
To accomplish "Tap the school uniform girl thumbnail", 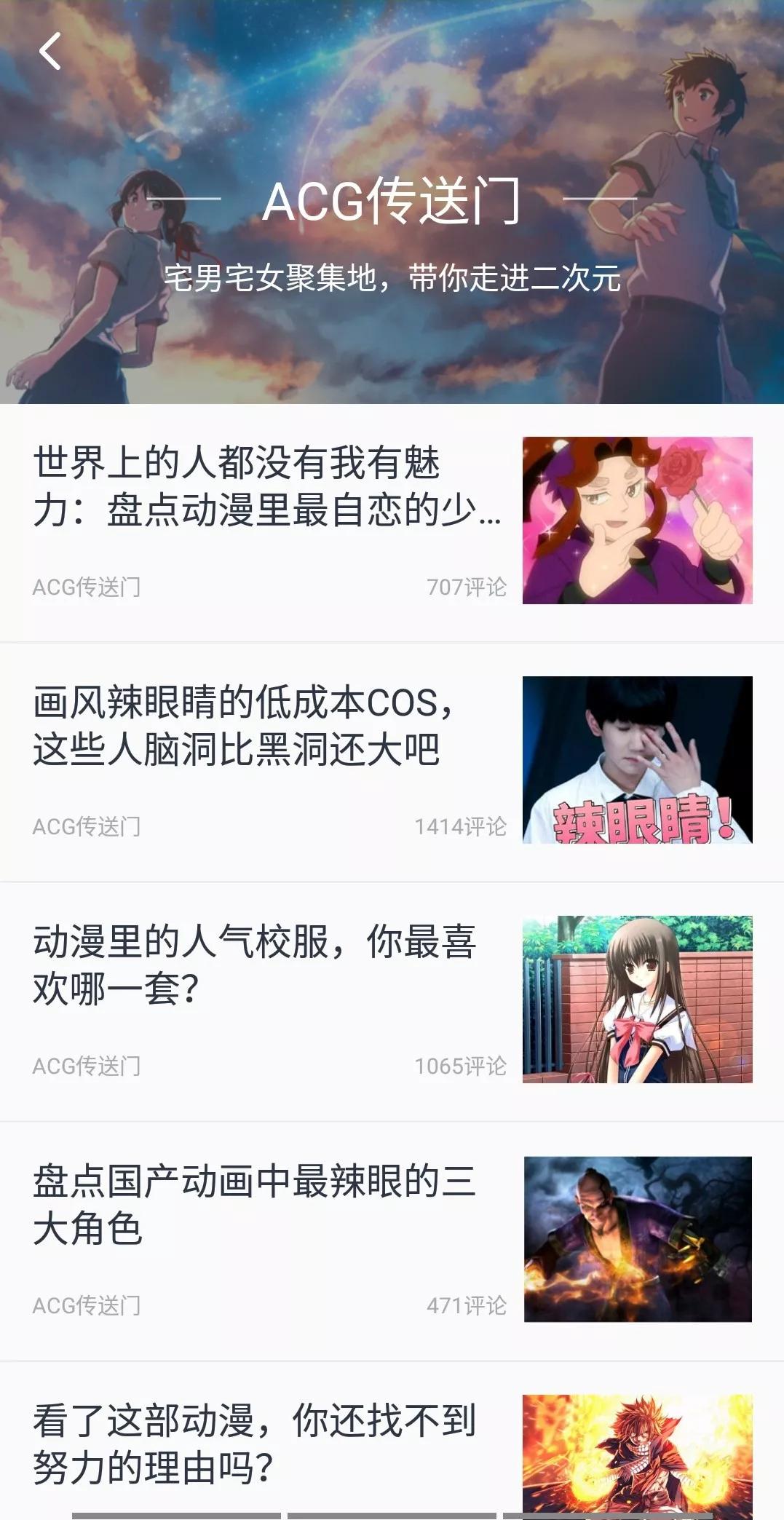I will click(637, 1000).
